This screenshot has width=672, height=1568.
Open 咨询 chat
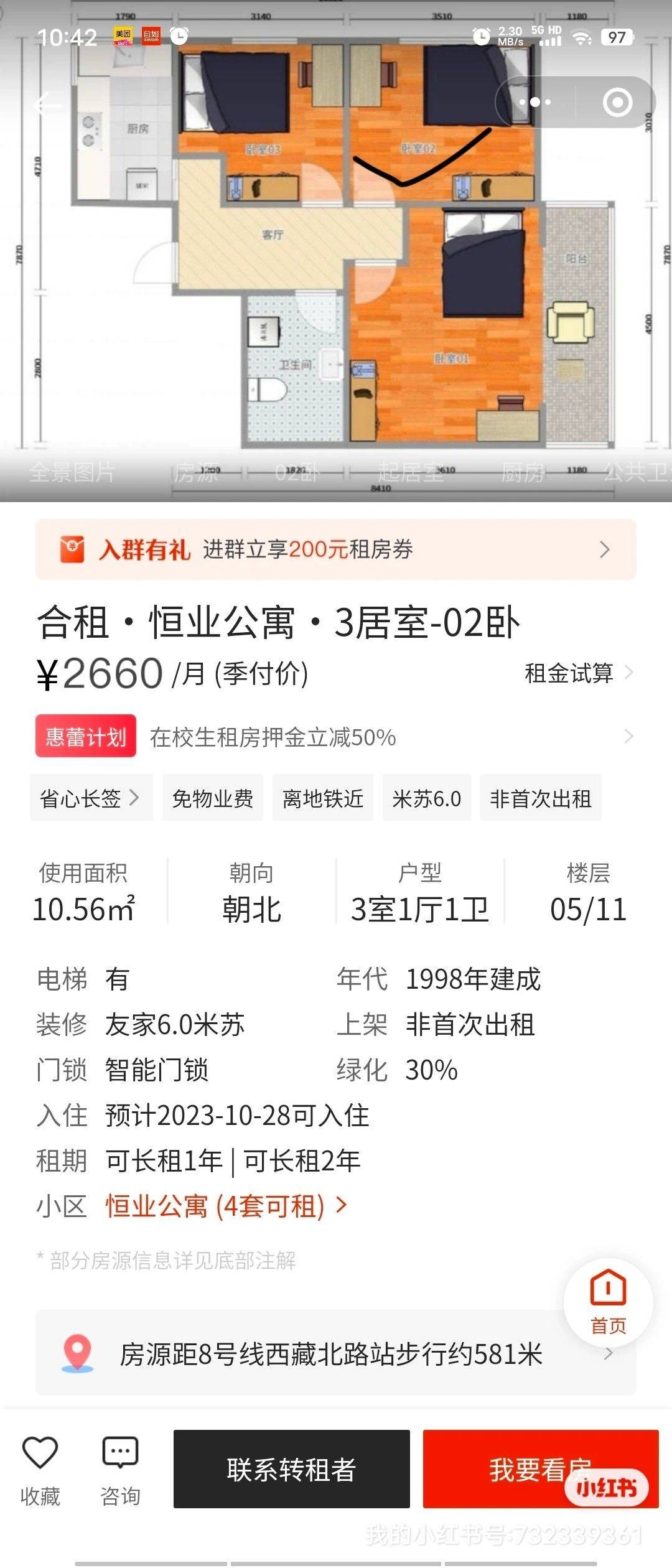pyautogui.click(x=120, y=1468)
